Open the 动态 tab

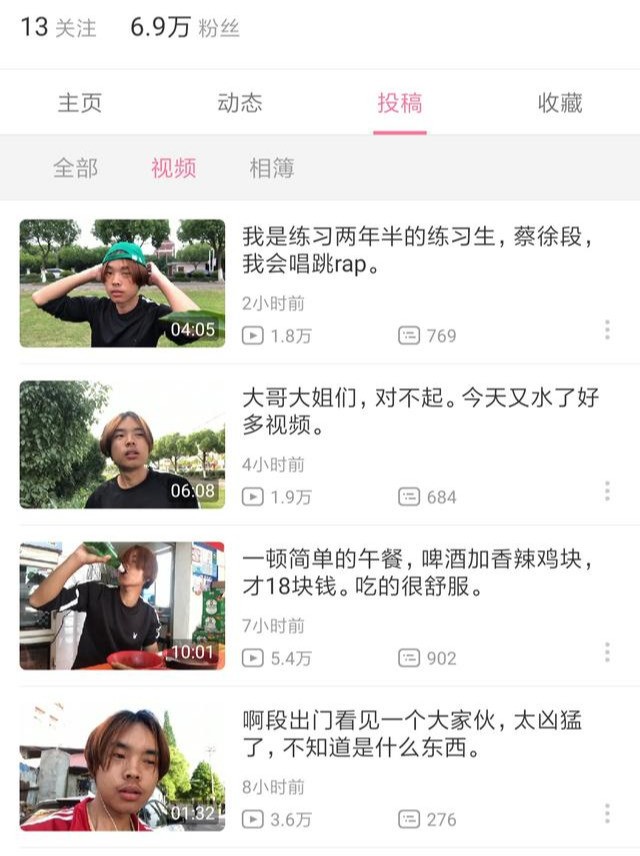[x=240, y=103]
